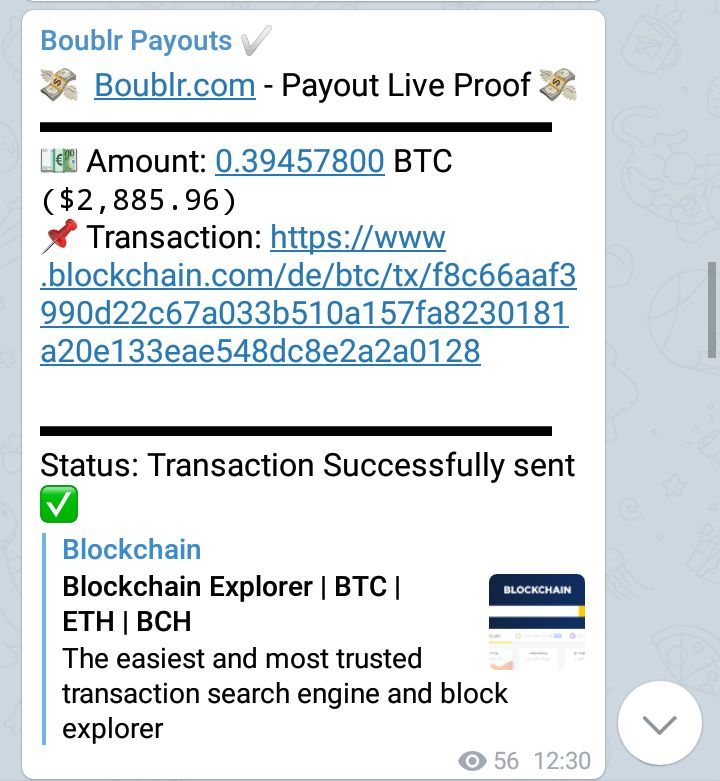The image size is (720, 781).
Task: Open the Boublr Payouts sender name
Action: [x=136, y=41]
